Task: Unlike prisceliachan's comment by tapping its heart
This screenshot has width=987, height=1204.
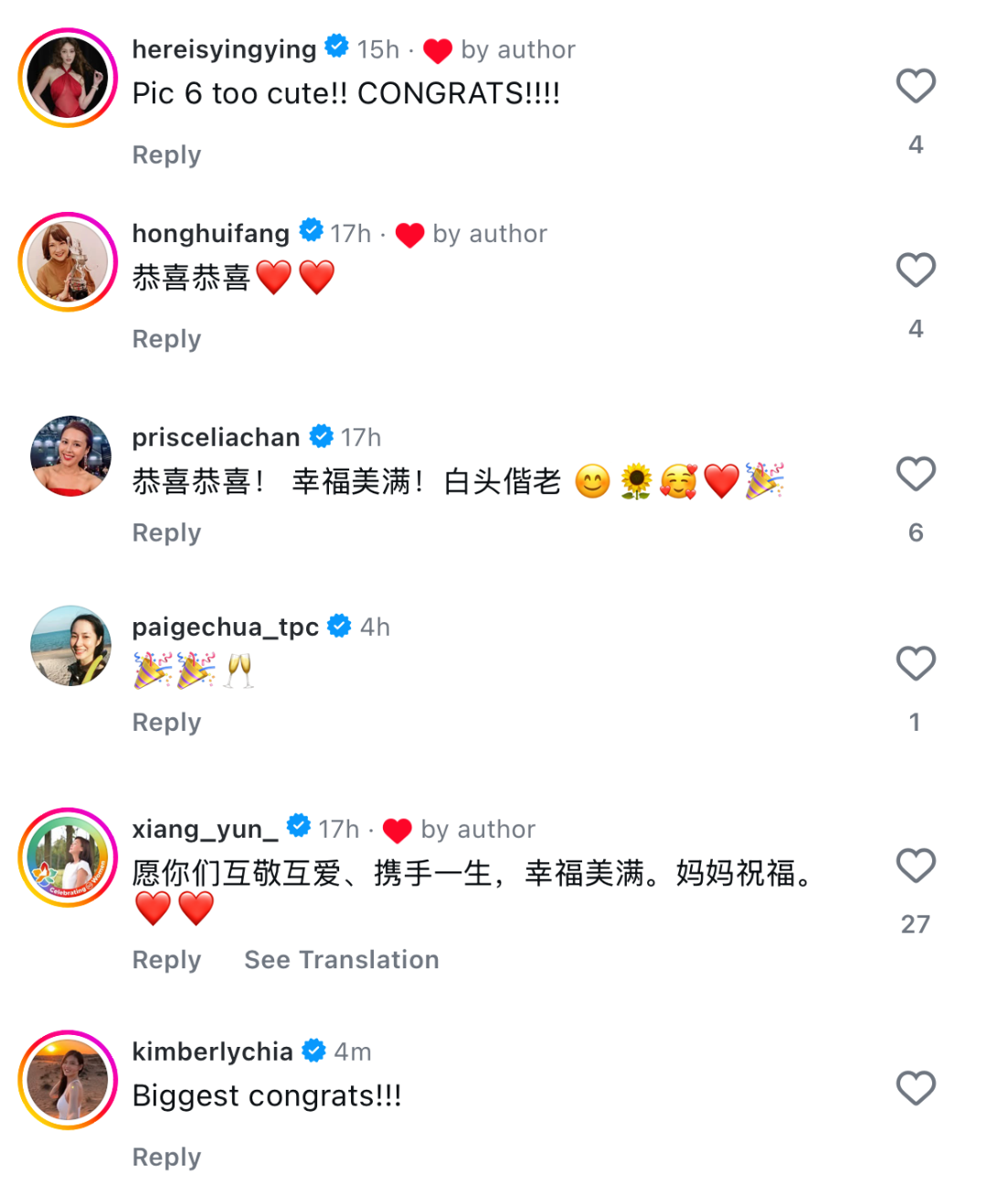Action: pyautogui.click(x=915, y=474)
